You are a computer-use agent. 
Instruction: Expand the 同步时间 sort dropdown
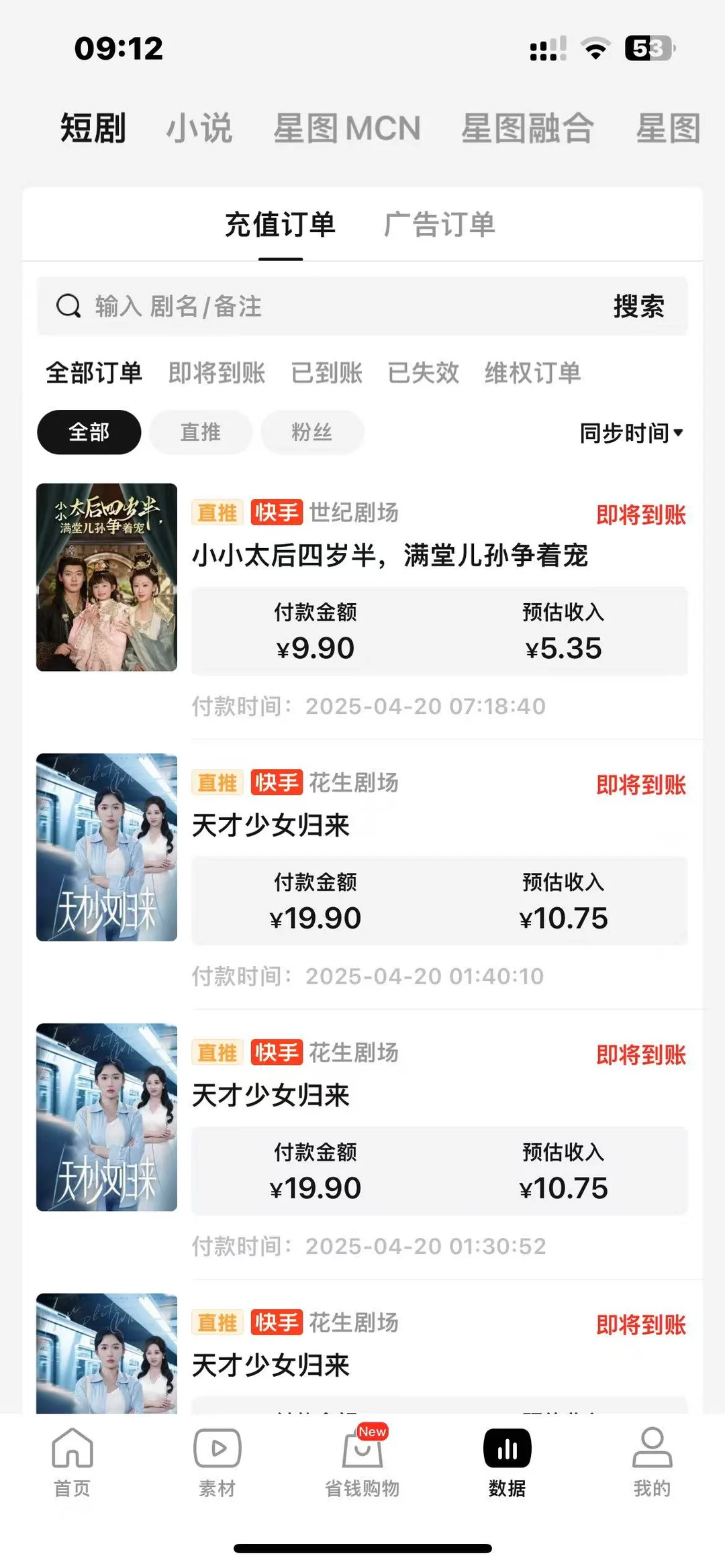(630, 433)
